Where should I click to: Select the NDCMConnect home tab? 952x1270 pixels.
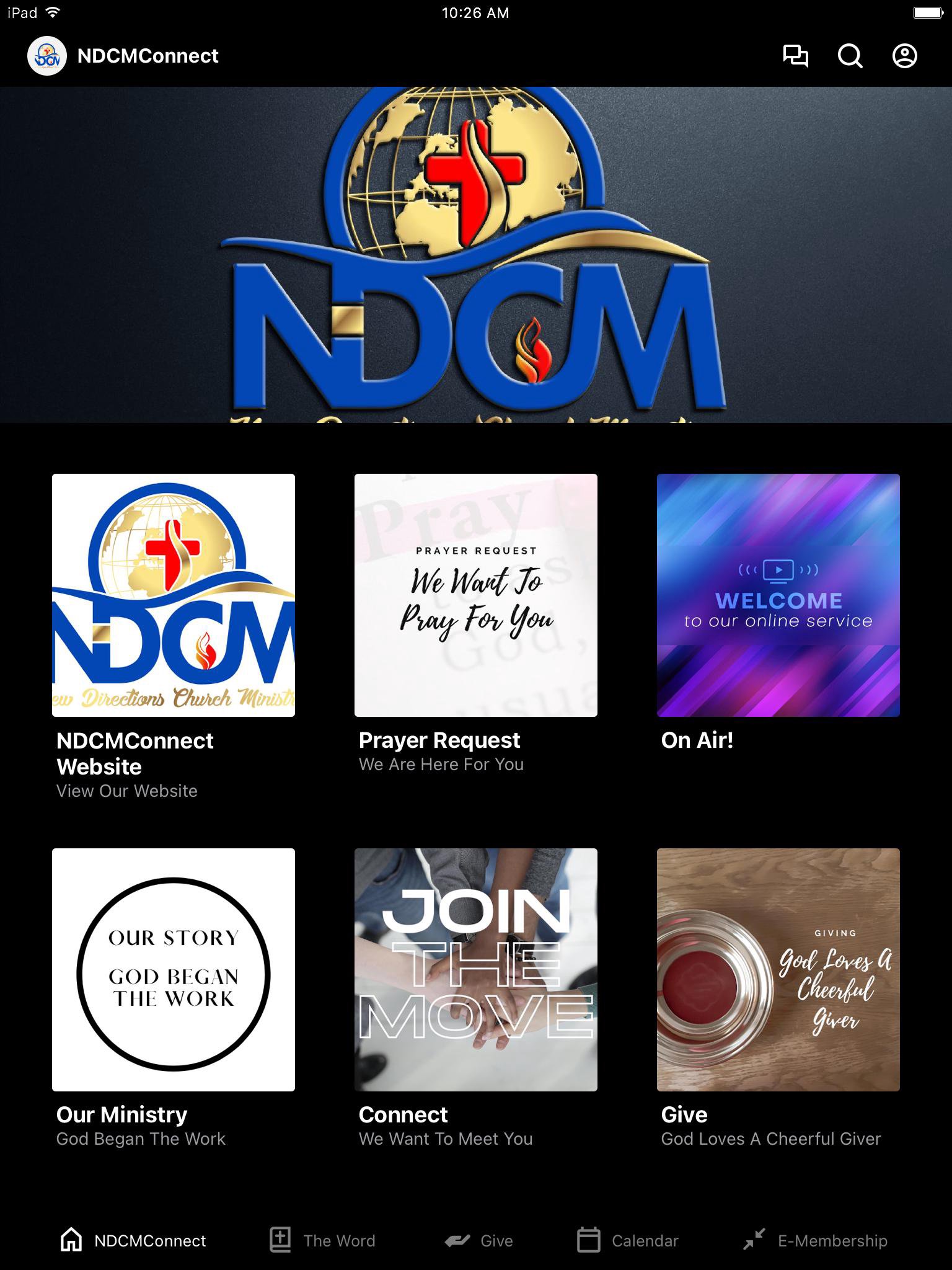pyautogui.click(x=133, y=1240)
